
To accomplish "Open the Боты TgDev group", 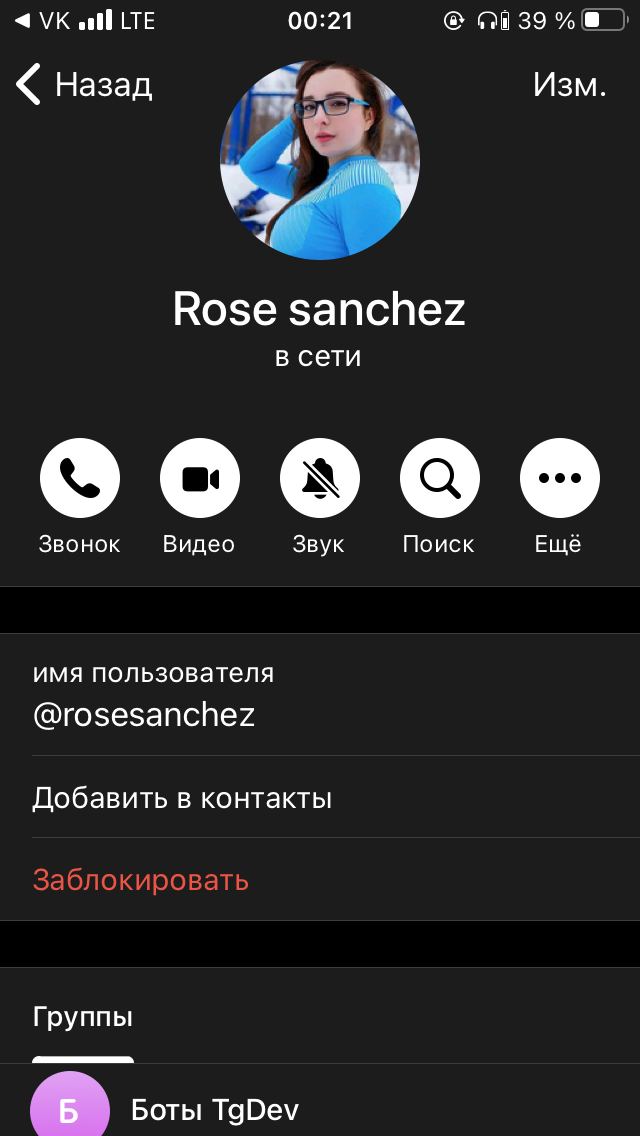I will (x=320, y=1100).
